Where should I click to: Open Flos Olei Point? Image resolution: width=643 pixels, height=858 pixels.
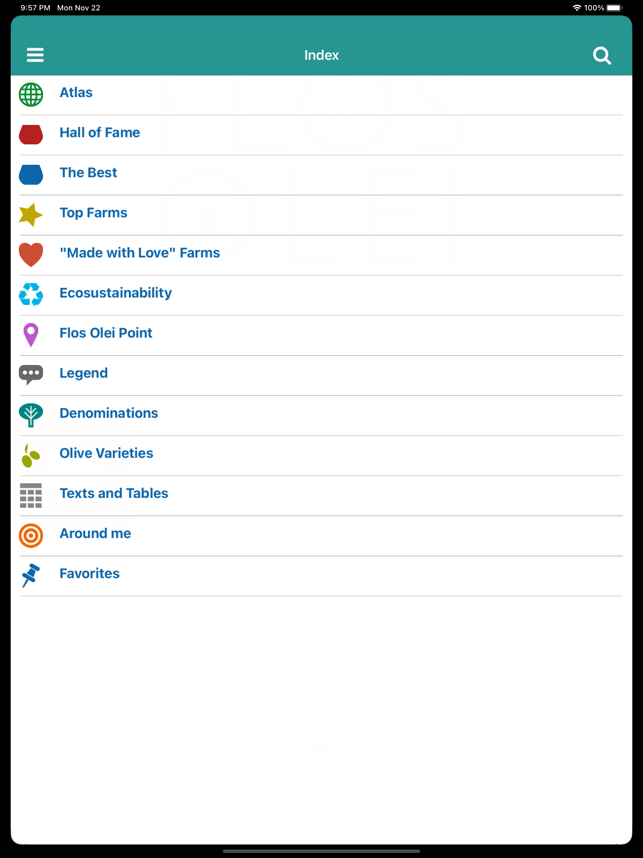(105, 333)
